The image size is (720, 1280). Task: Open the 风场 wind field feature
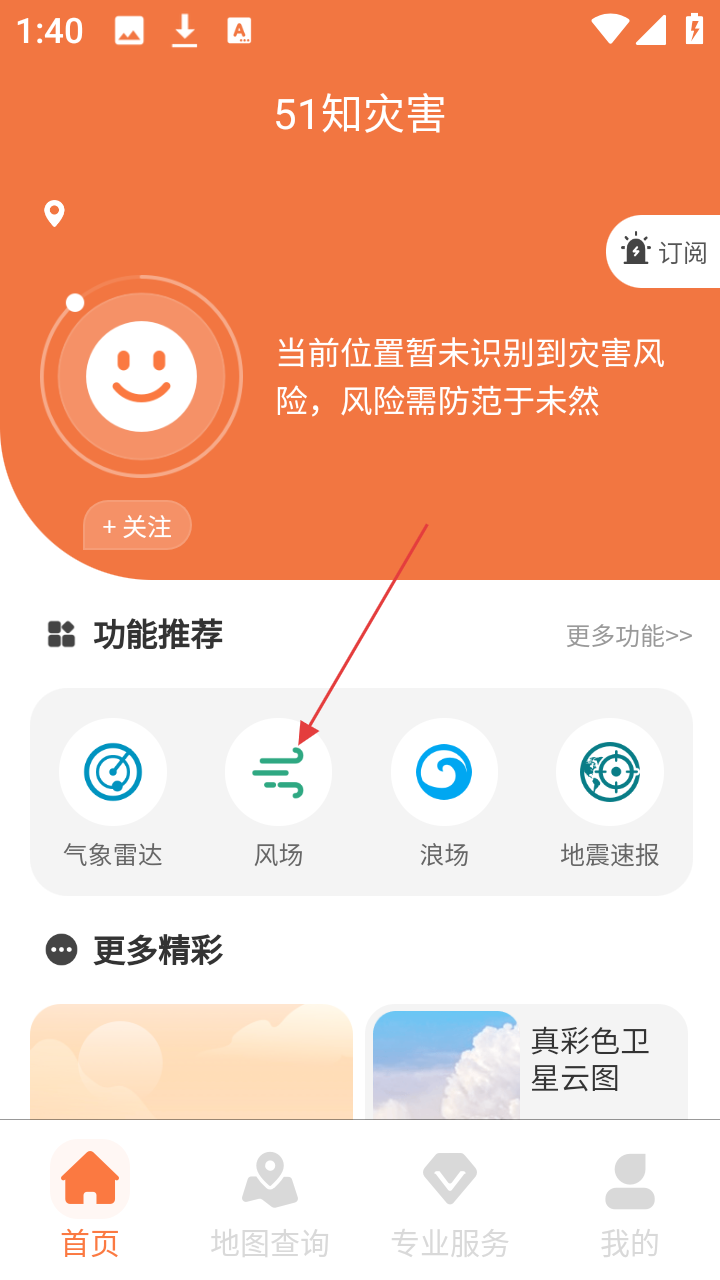click(x=278, y=790)
